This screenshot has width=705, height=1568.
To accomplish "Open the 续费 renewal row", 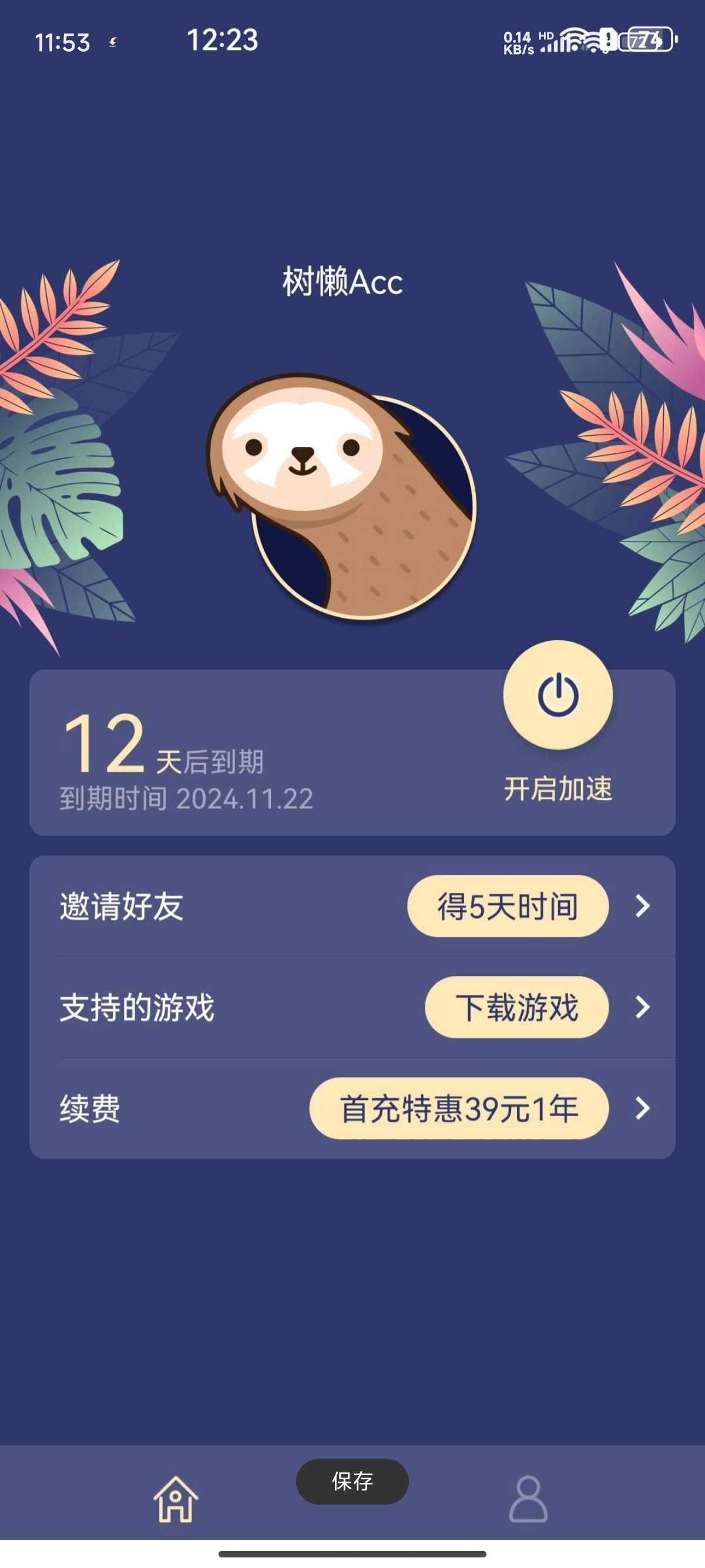I will (90, 1108).
